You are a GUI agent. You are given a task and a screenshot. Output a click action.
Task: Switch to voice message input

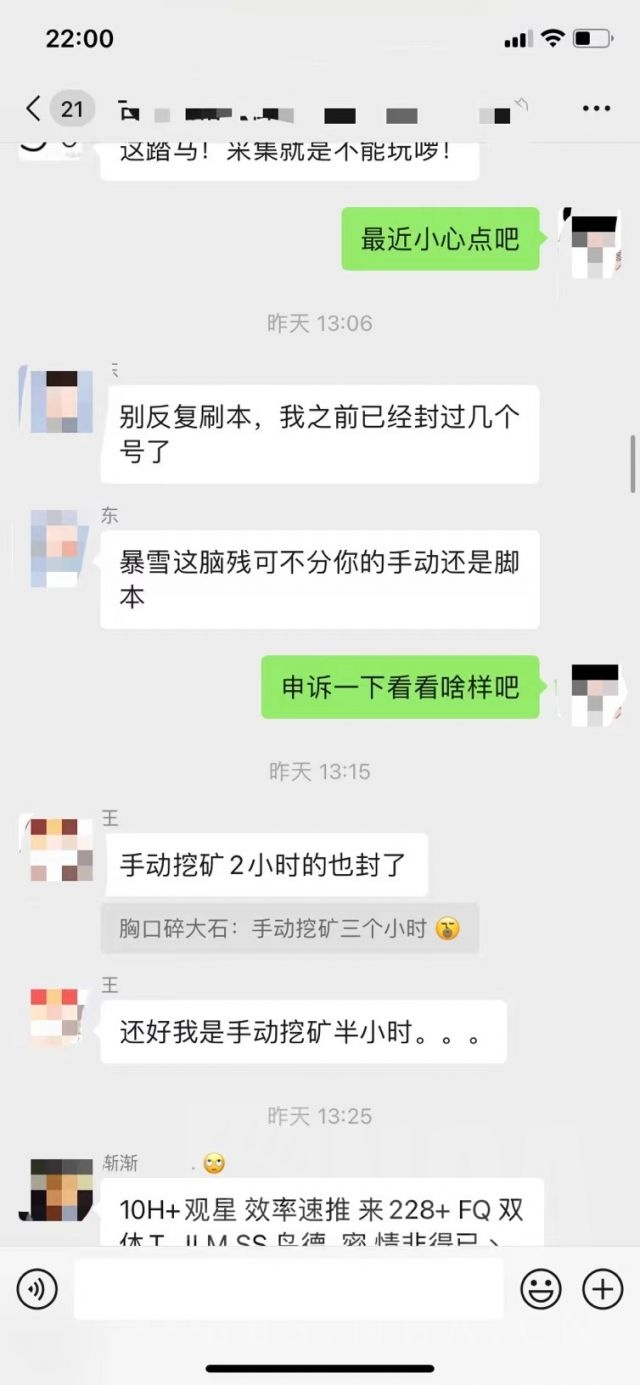point(37,1289)
